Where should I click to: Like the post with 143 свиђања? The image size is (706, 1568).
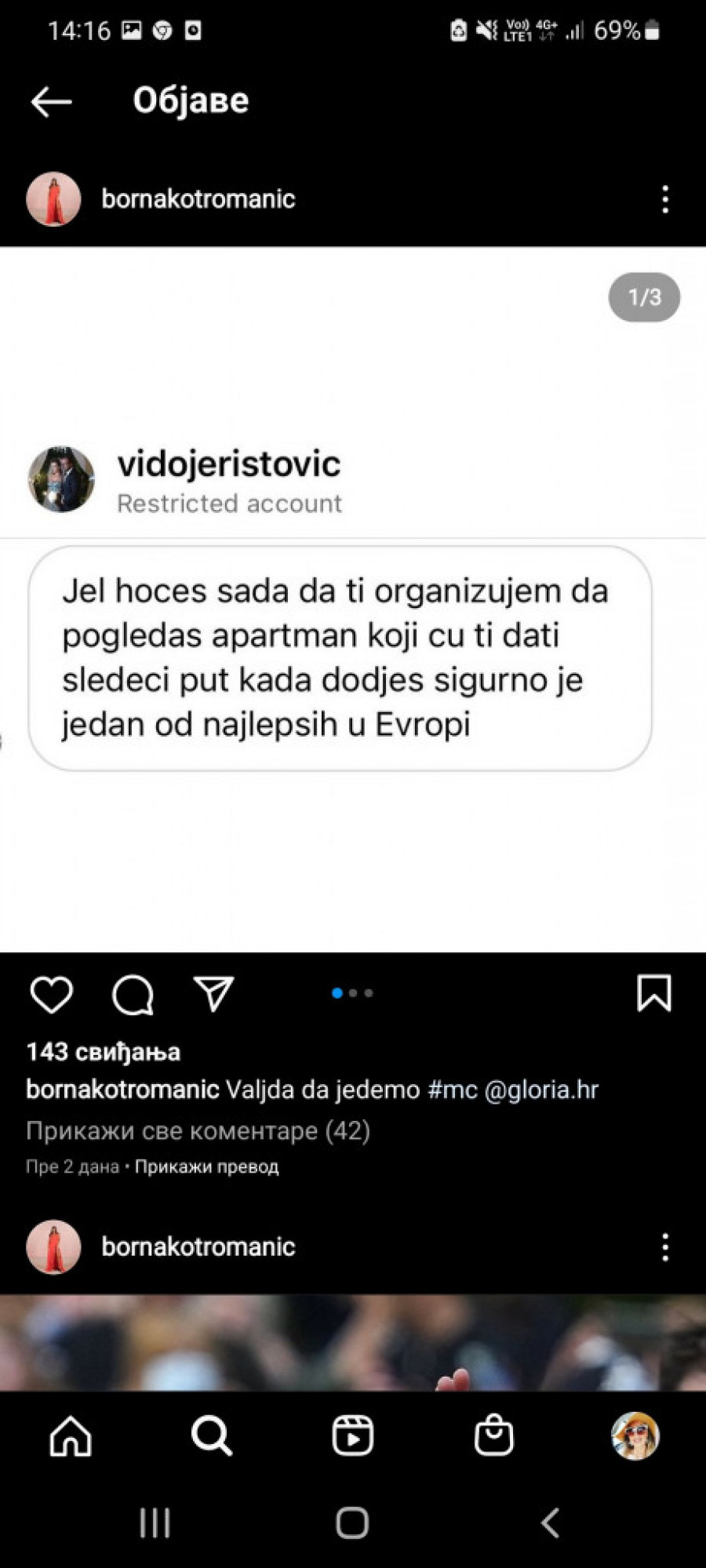tap(52, 995)
